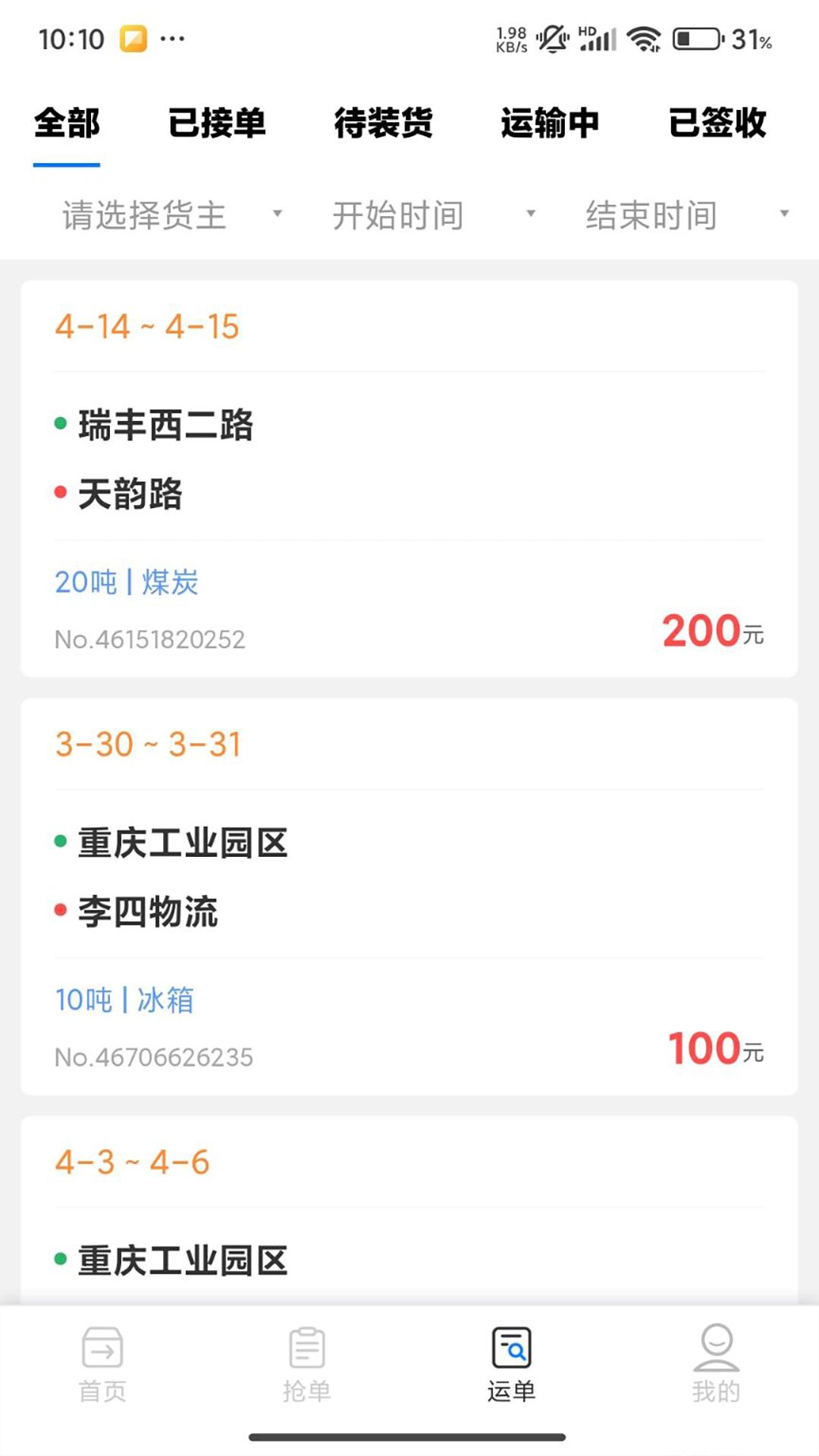
Task: Open the 煤炭 cargo link
Action: coord(168,582)
